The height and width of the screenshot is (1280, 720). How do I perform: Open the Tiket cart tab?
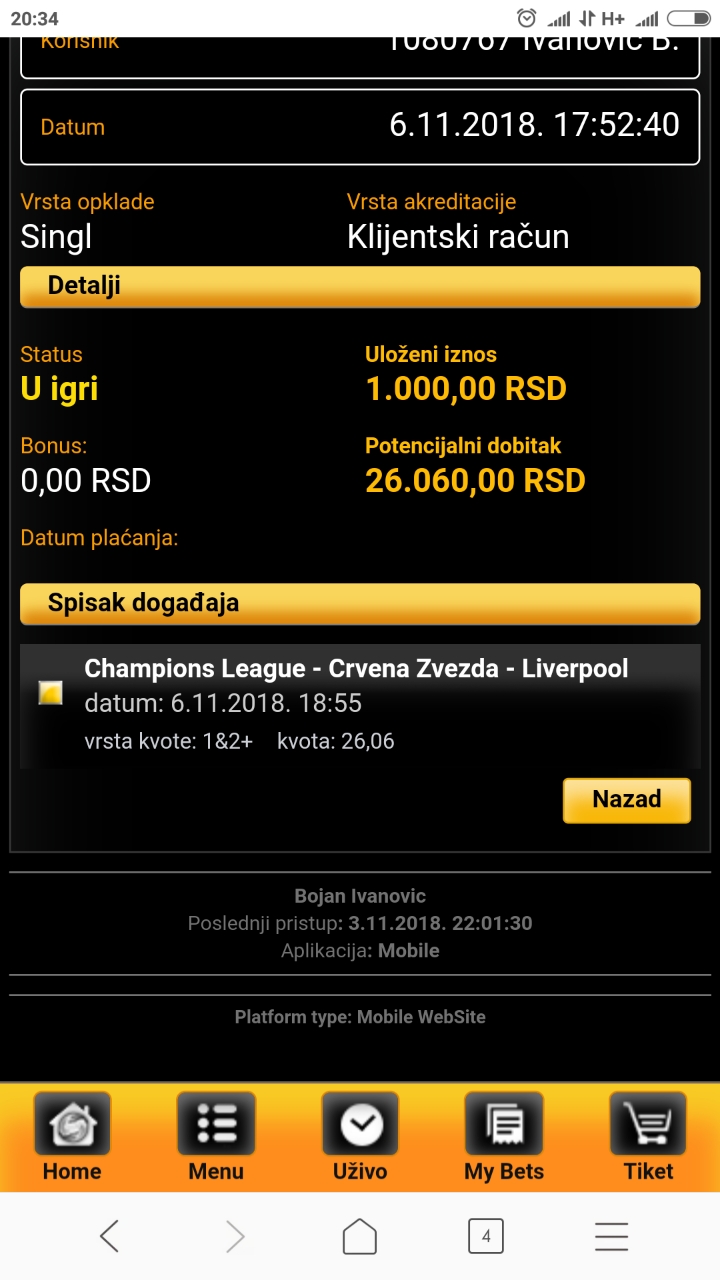648,1136
